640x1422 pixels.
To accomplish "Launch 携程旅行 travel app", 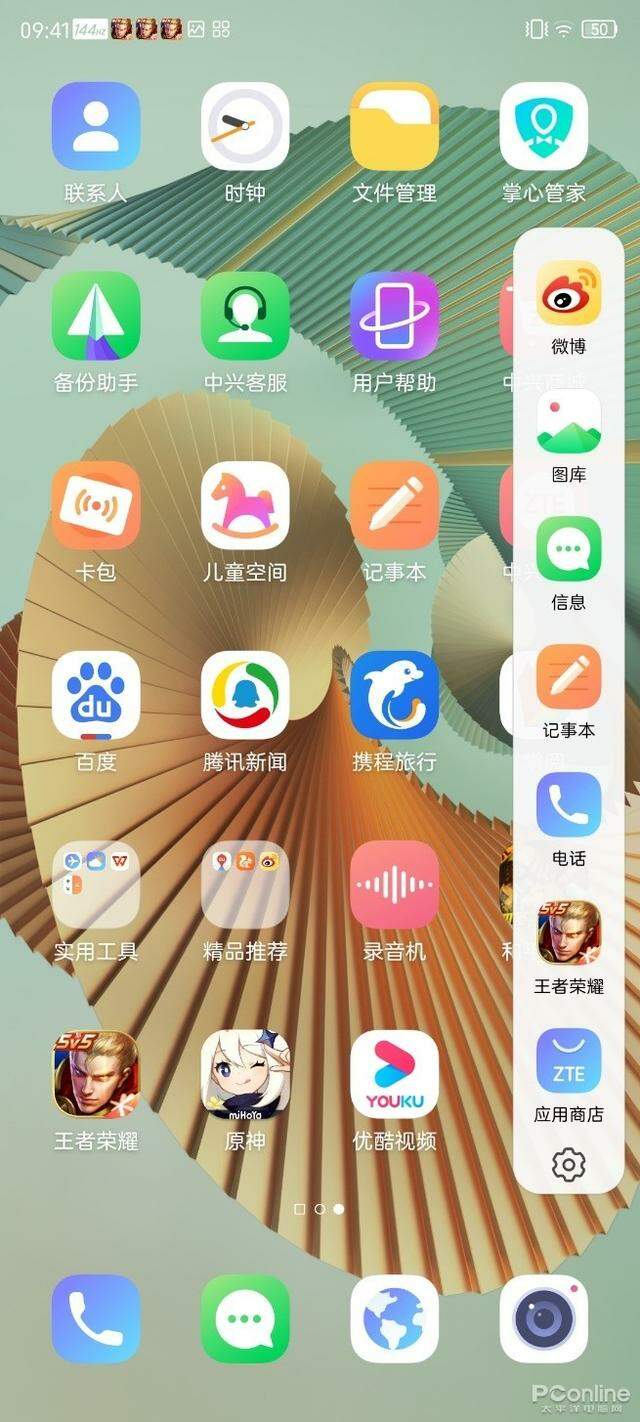I will [394, 695].
